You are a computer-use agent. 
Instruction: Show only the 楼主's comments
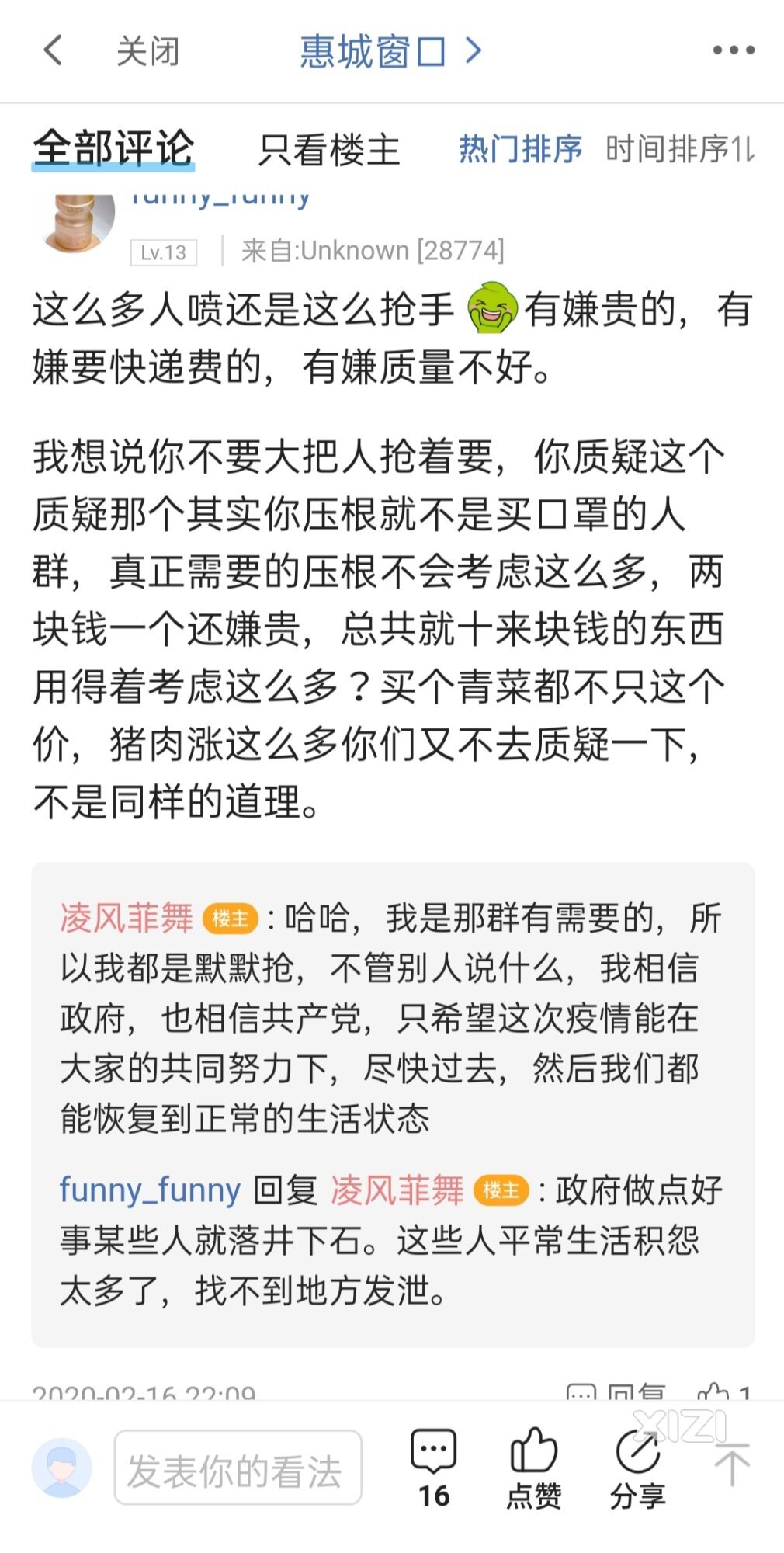point(328,150)
